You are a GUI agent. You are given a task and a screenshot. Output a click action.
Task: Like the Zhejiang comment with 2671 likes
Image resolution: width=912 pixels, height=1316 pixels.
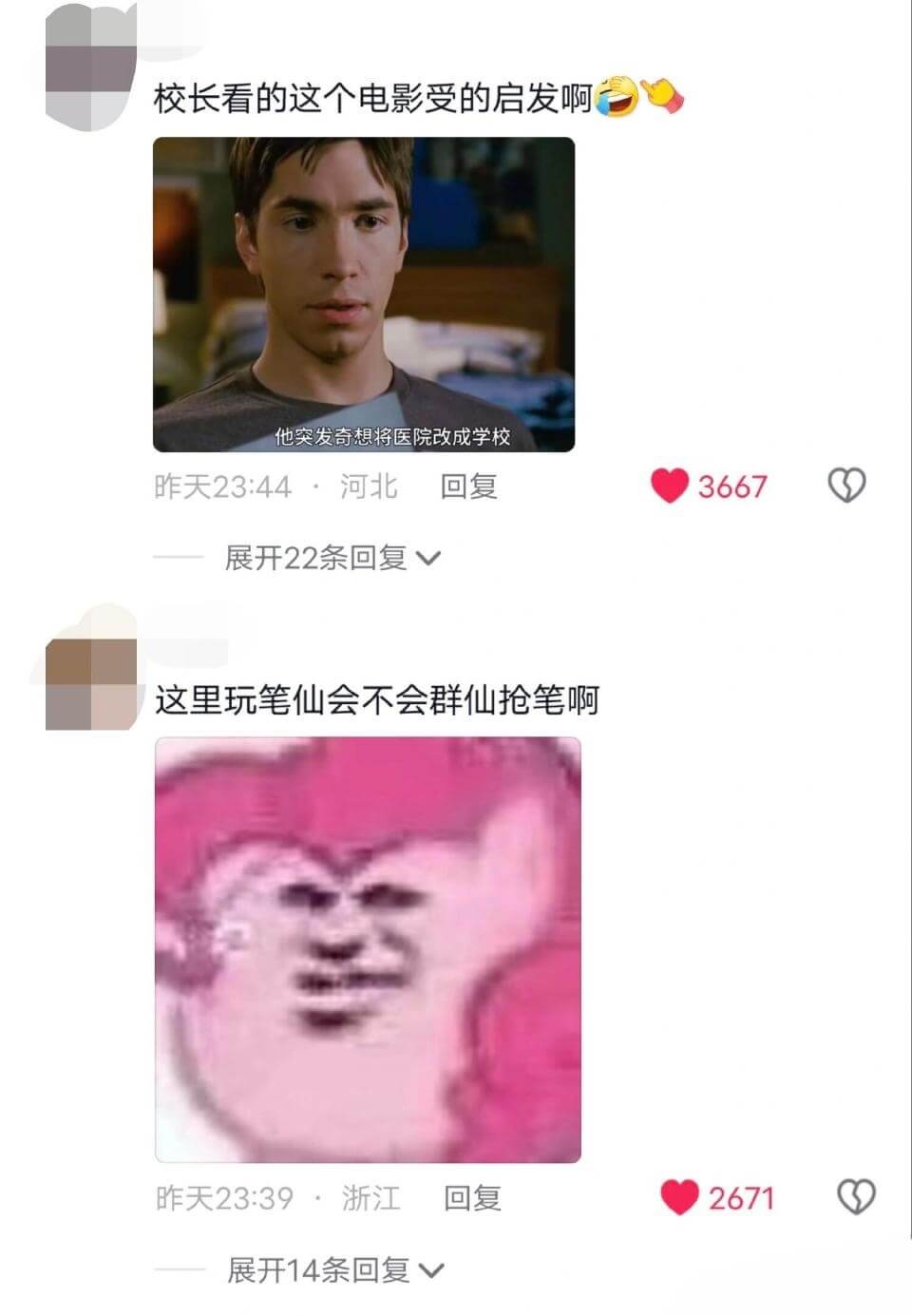coord(679,1197)
